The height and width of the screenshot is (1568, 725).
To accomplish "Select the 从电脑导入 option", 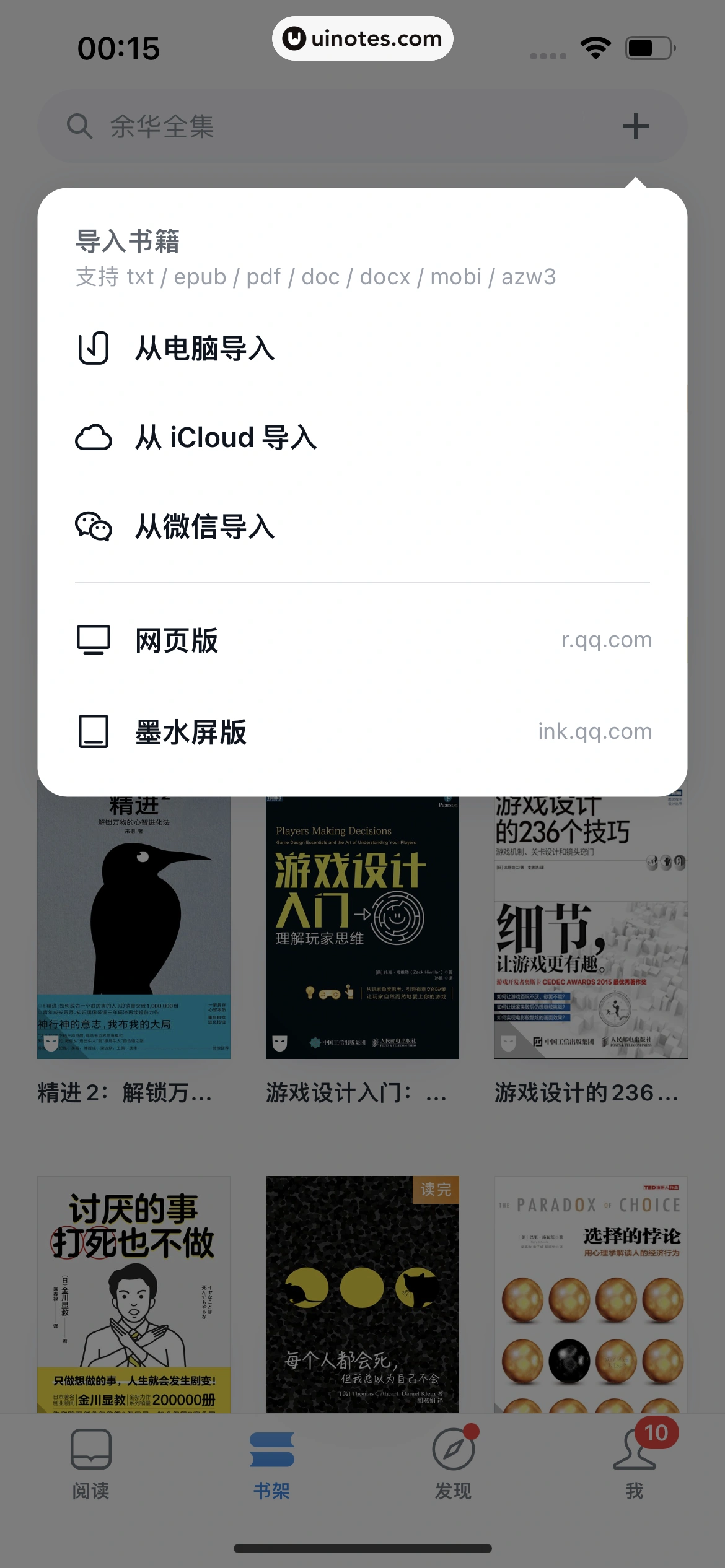I will point(204,349).
